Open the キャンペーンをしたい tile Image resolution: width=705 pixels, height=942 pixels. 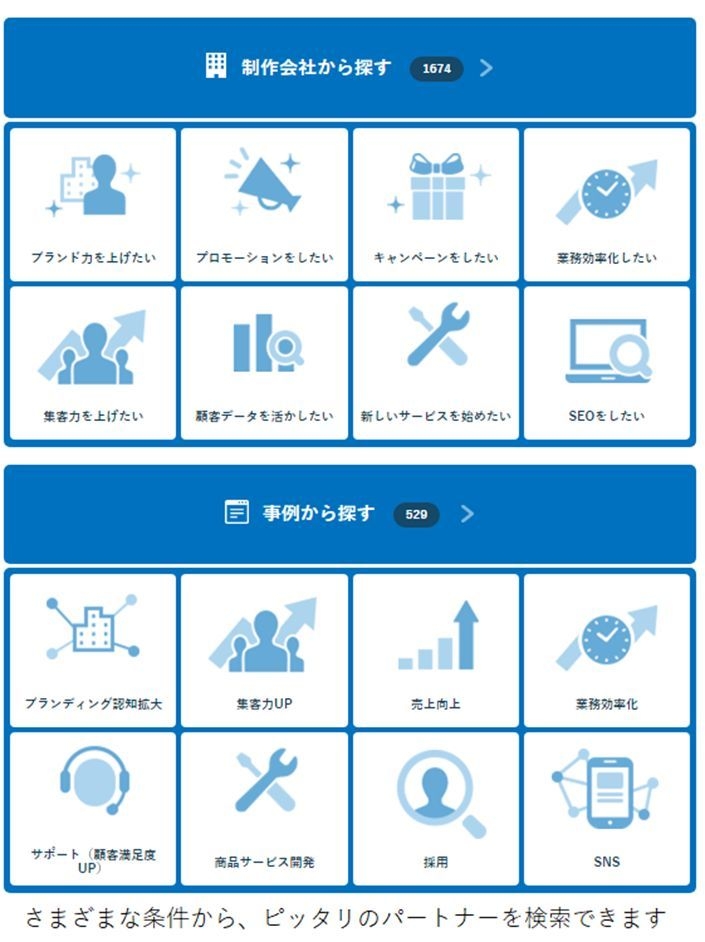coord(436,204)
